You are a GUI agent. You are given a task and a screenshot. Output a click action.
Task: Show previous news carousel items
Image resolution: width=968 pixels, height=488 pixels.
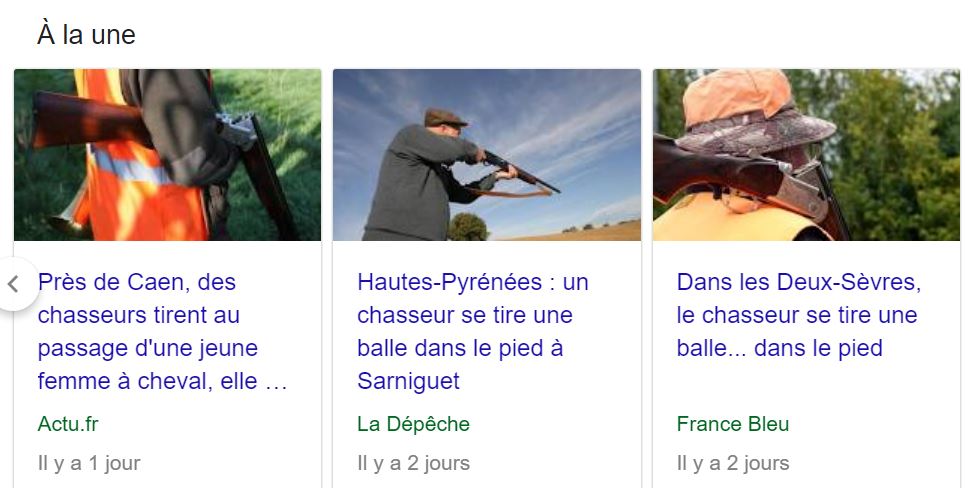13,284
